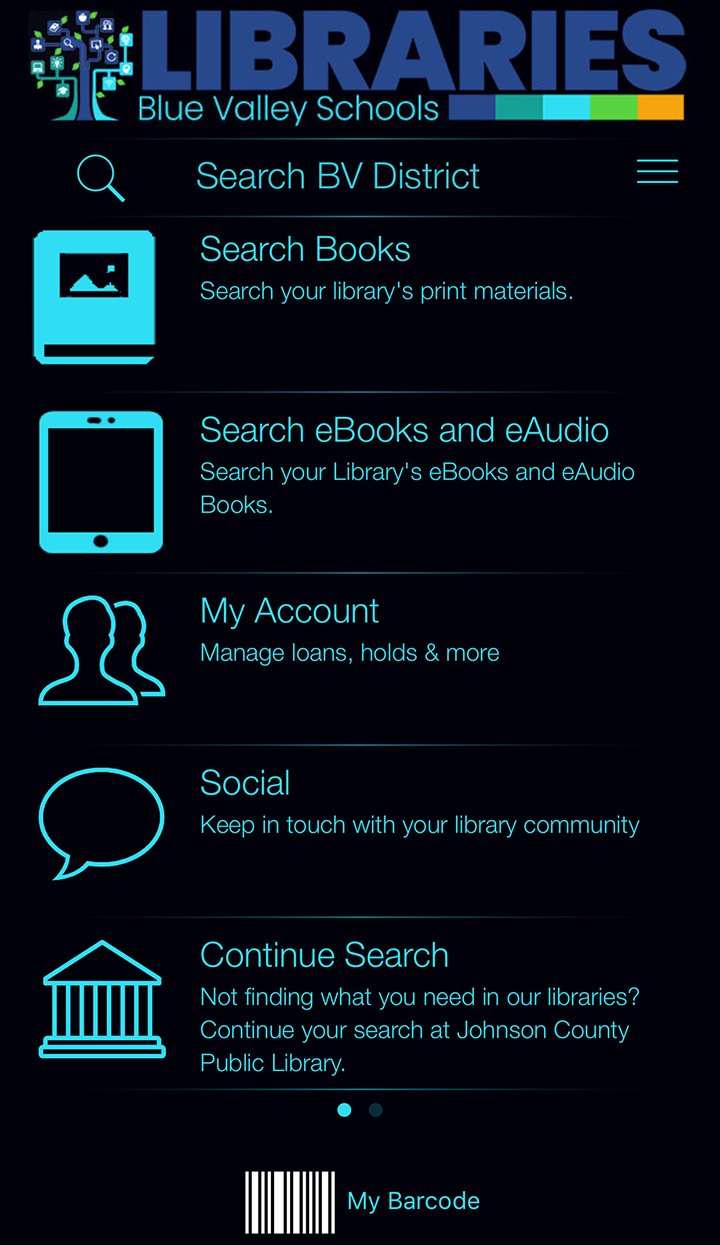Click Continue Search at Johnson County Public Library

point(324,955)
